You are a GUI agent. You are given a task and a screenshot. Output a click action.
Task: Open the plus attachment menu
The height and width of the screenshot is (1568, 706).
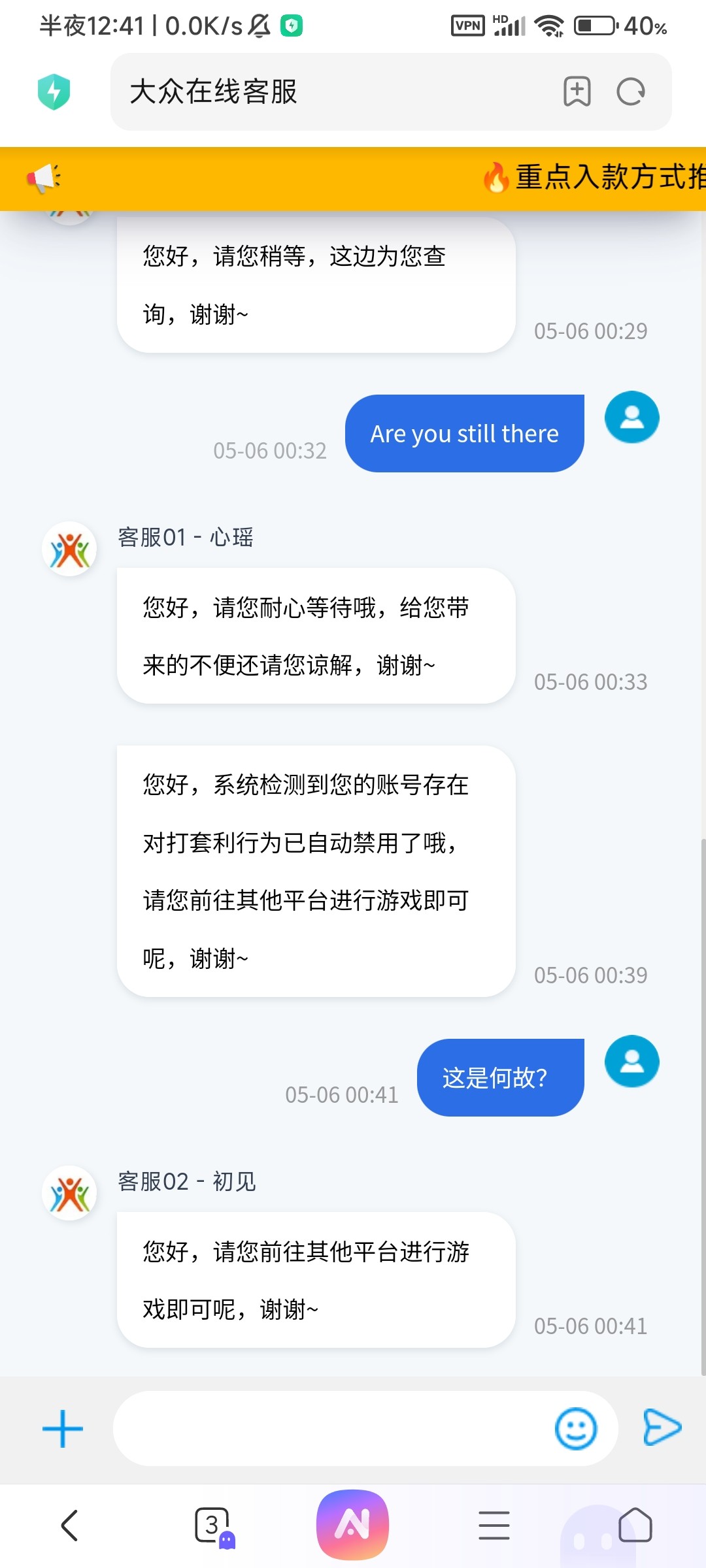[x=63, y=1429]
